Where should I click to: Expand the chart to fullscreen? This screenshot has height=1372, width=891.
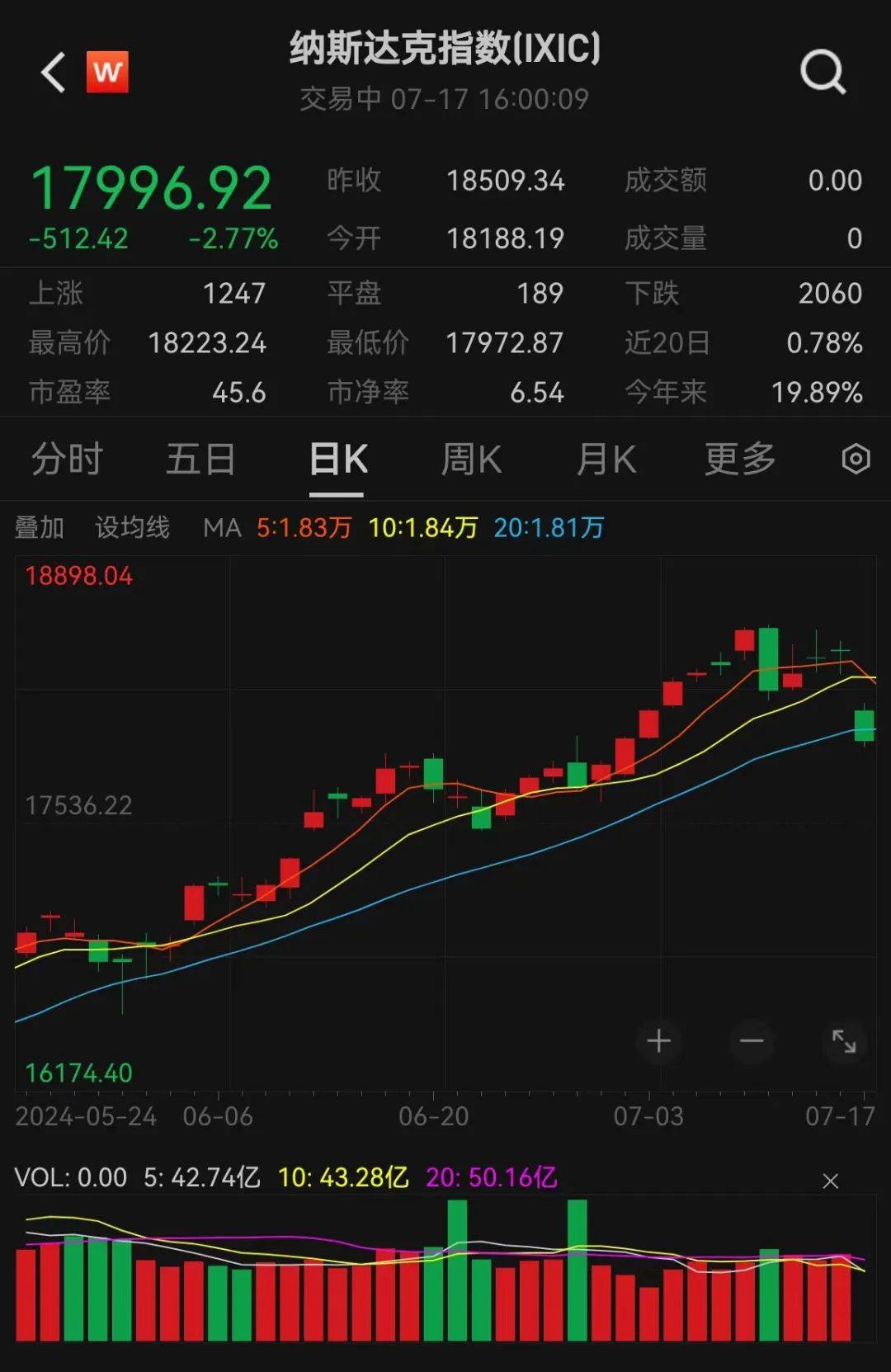(x=843, y=1042)
